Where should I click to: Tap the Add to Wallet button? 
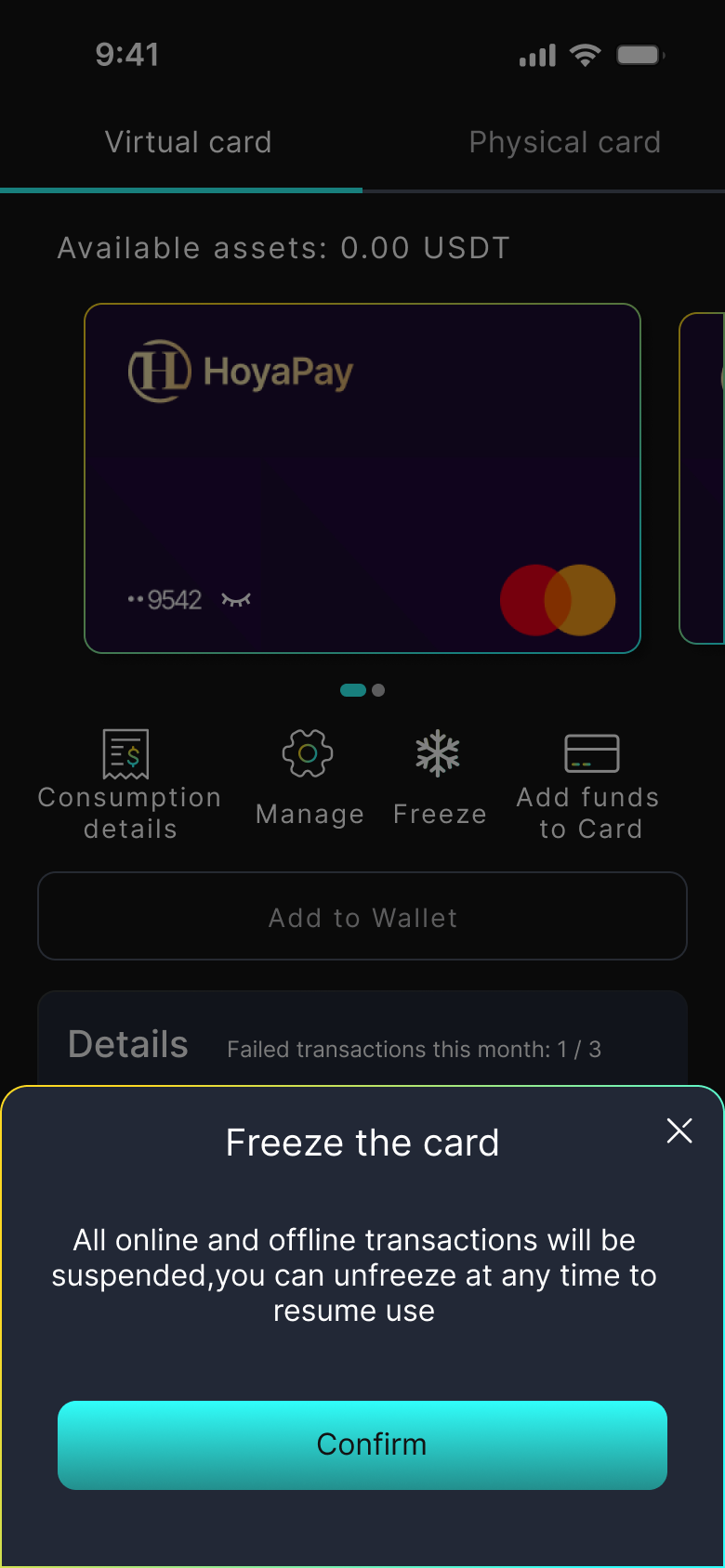[362, 917]
